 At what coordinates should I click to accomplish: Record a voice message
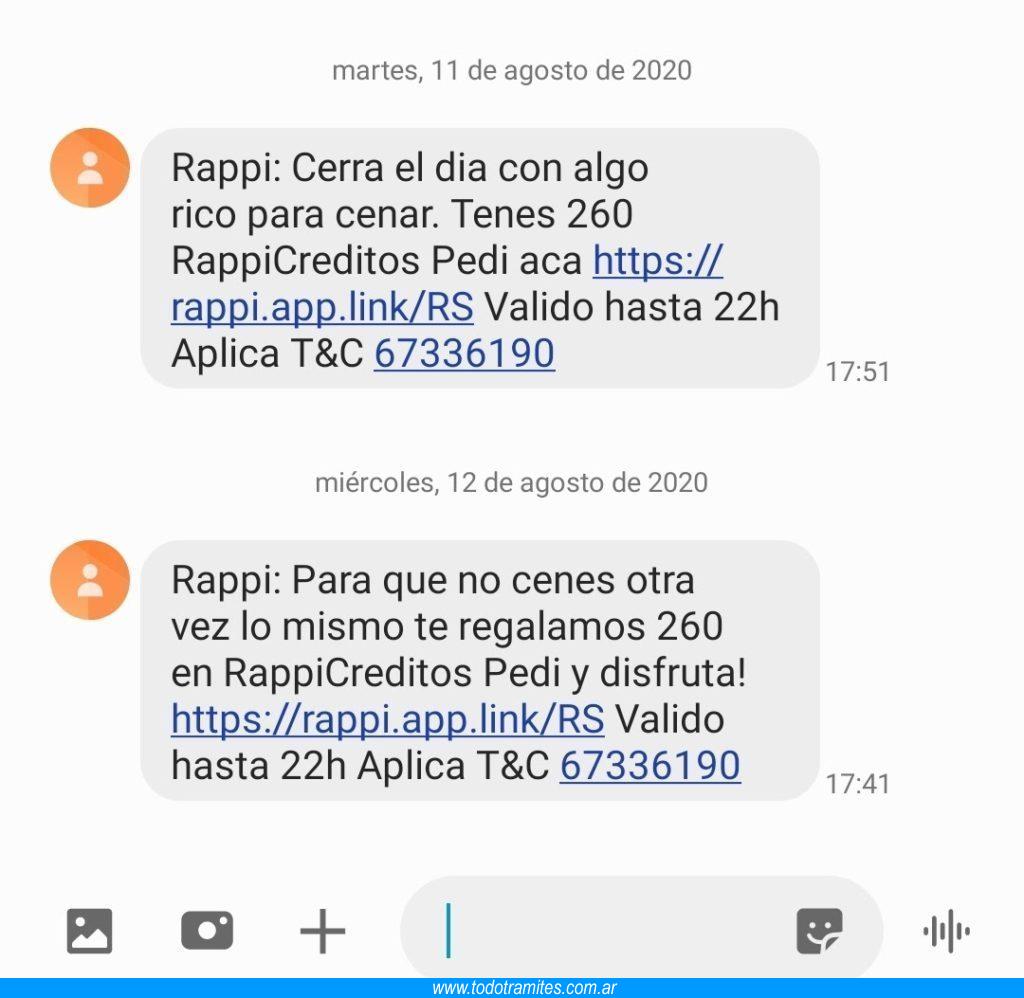946,931
